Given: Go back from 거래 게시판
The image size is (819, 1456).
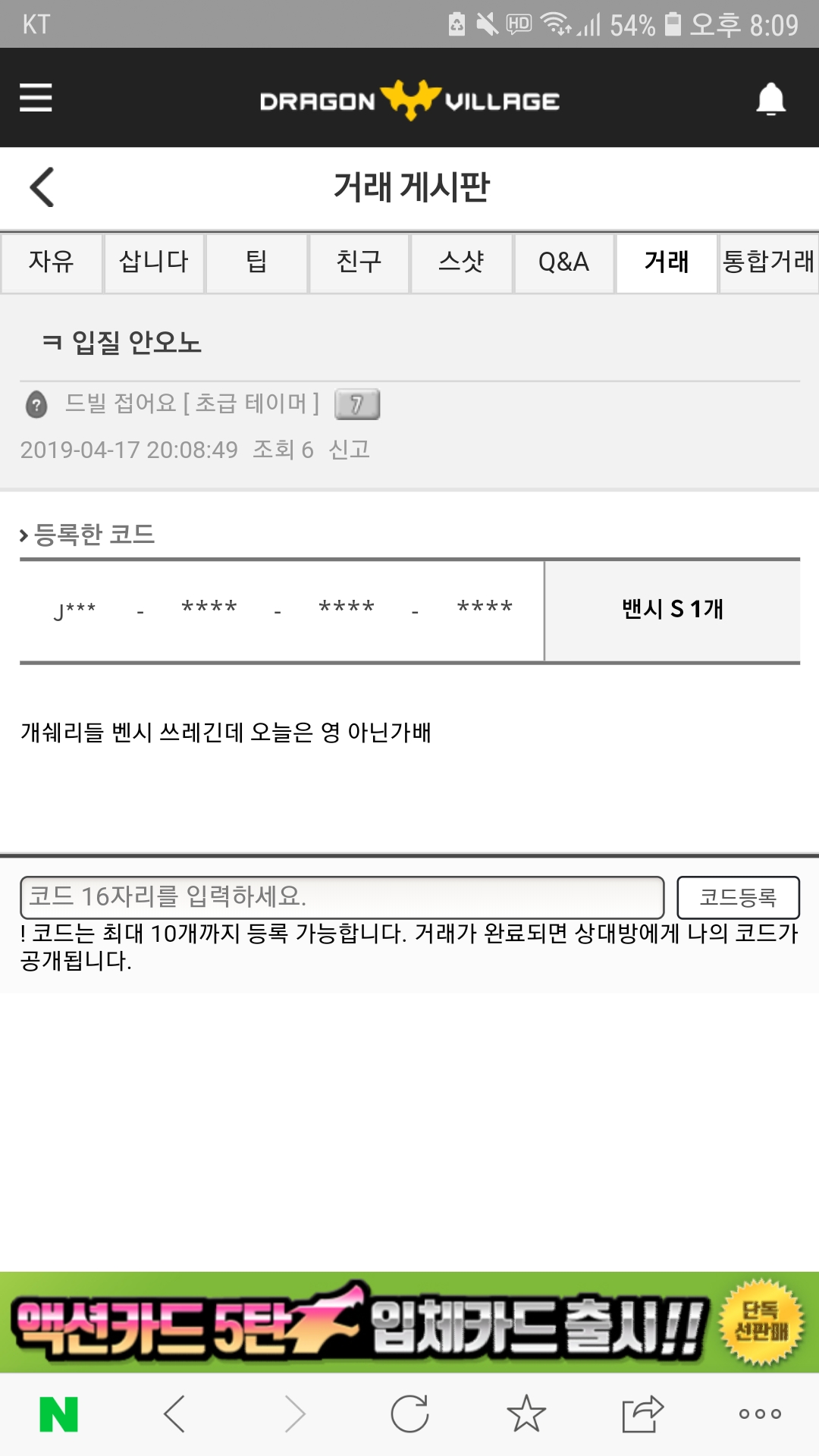Looking at the screenshot, I should point(42,187).
